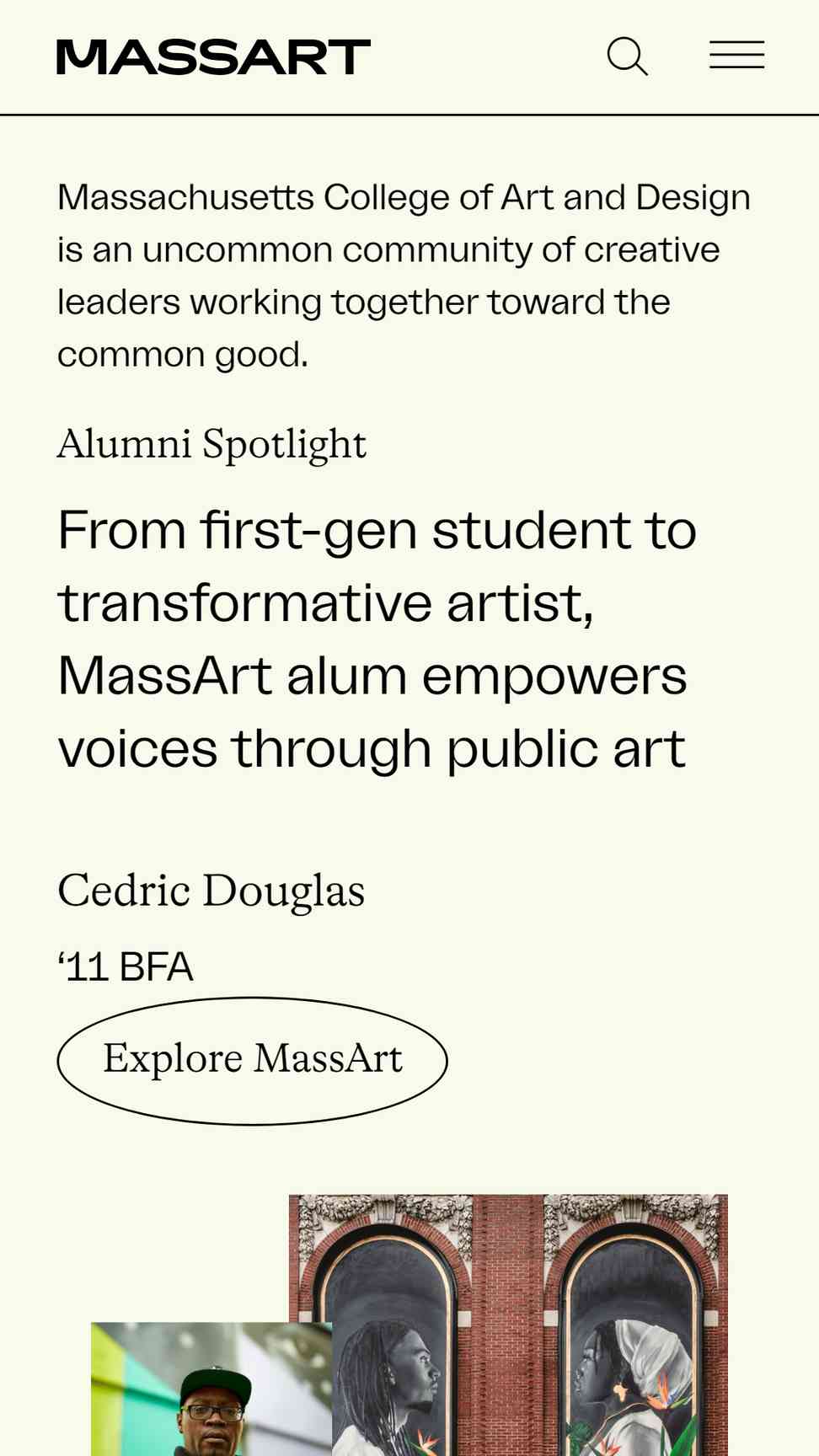Open the hamburger menu

736,56
